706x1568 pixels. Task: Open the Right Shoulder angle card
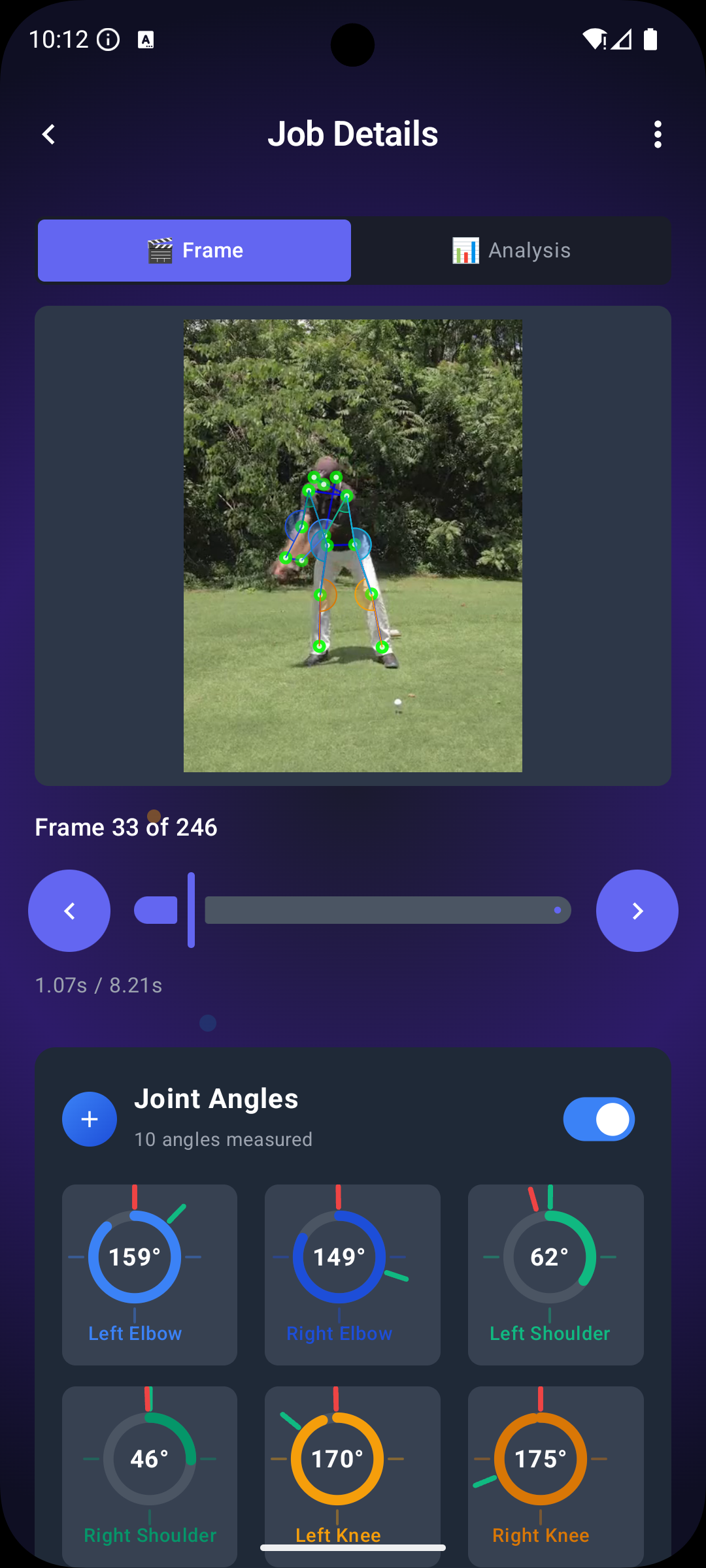click(x=150, y=1475)
